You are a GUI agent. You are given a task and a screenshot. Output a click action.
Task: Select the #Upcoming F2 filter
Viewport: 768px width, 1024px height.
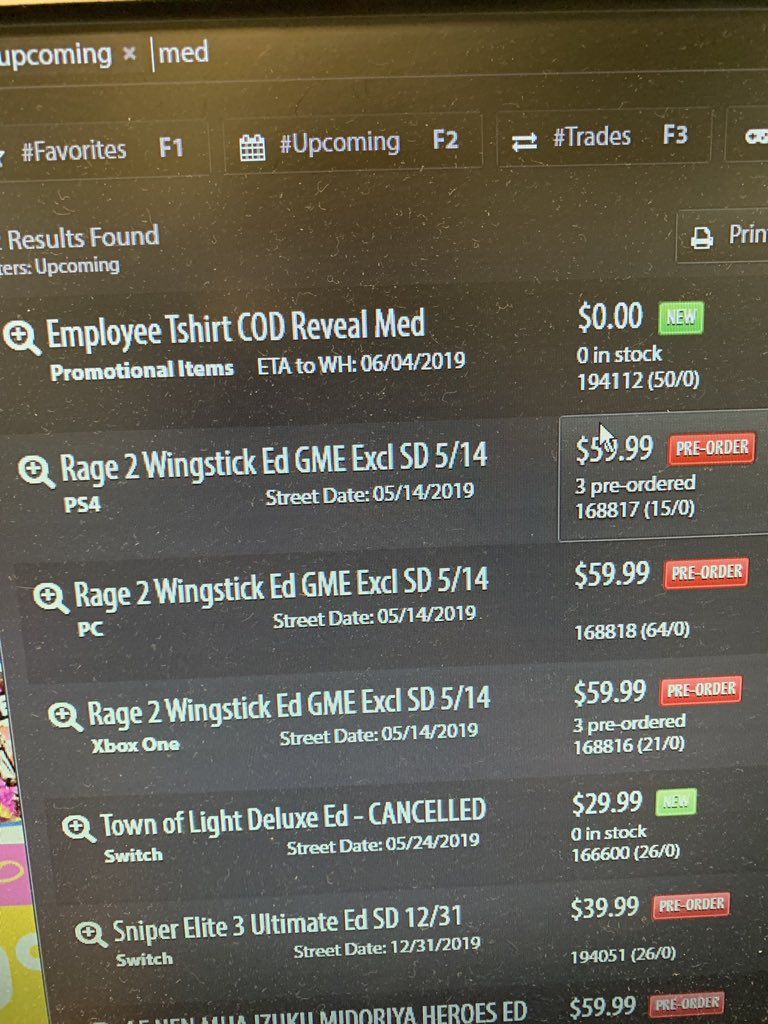(350, 143)
